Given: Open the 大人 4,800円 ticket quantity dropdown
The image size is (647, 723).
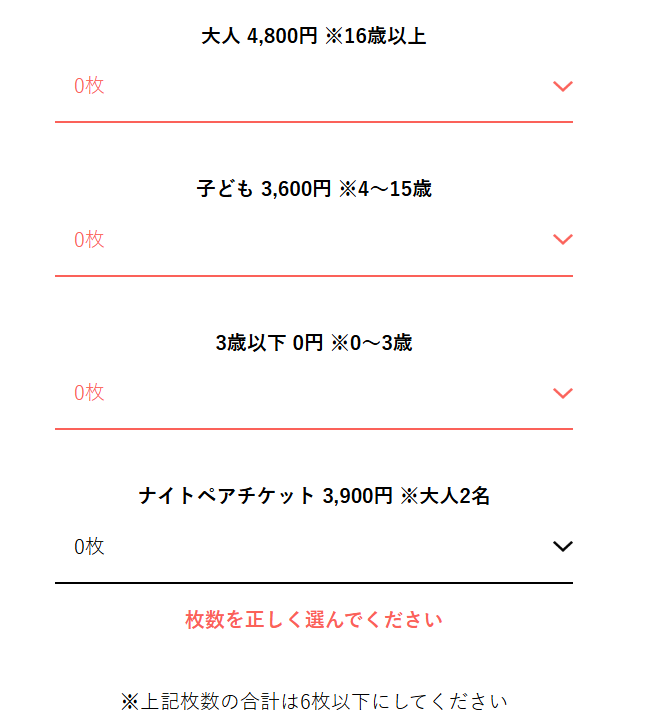Looking at the screenshot, I should click(x=313, y=87).
